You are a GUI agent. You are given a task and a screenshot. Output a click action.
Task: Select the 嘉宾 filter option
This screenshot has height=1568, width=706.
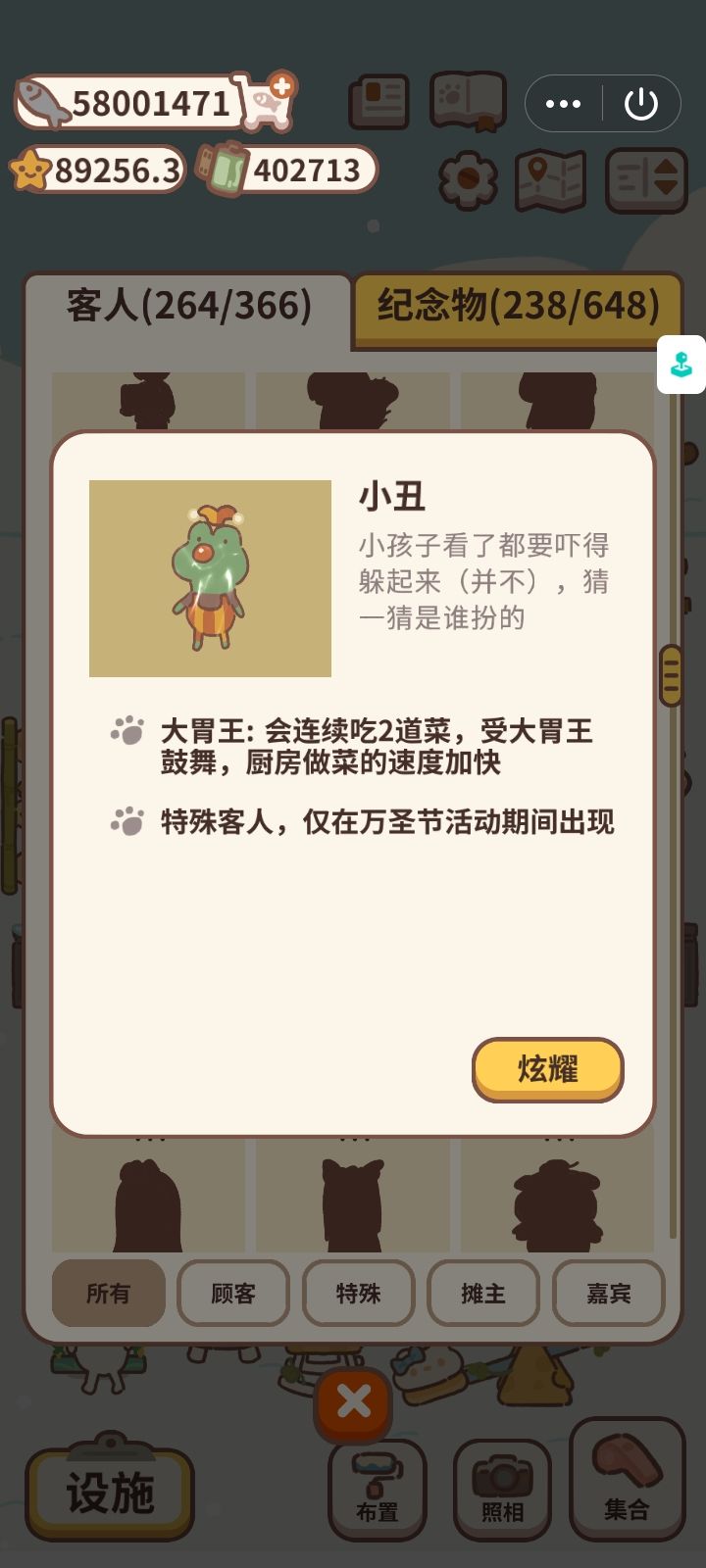click(609, 1294)
